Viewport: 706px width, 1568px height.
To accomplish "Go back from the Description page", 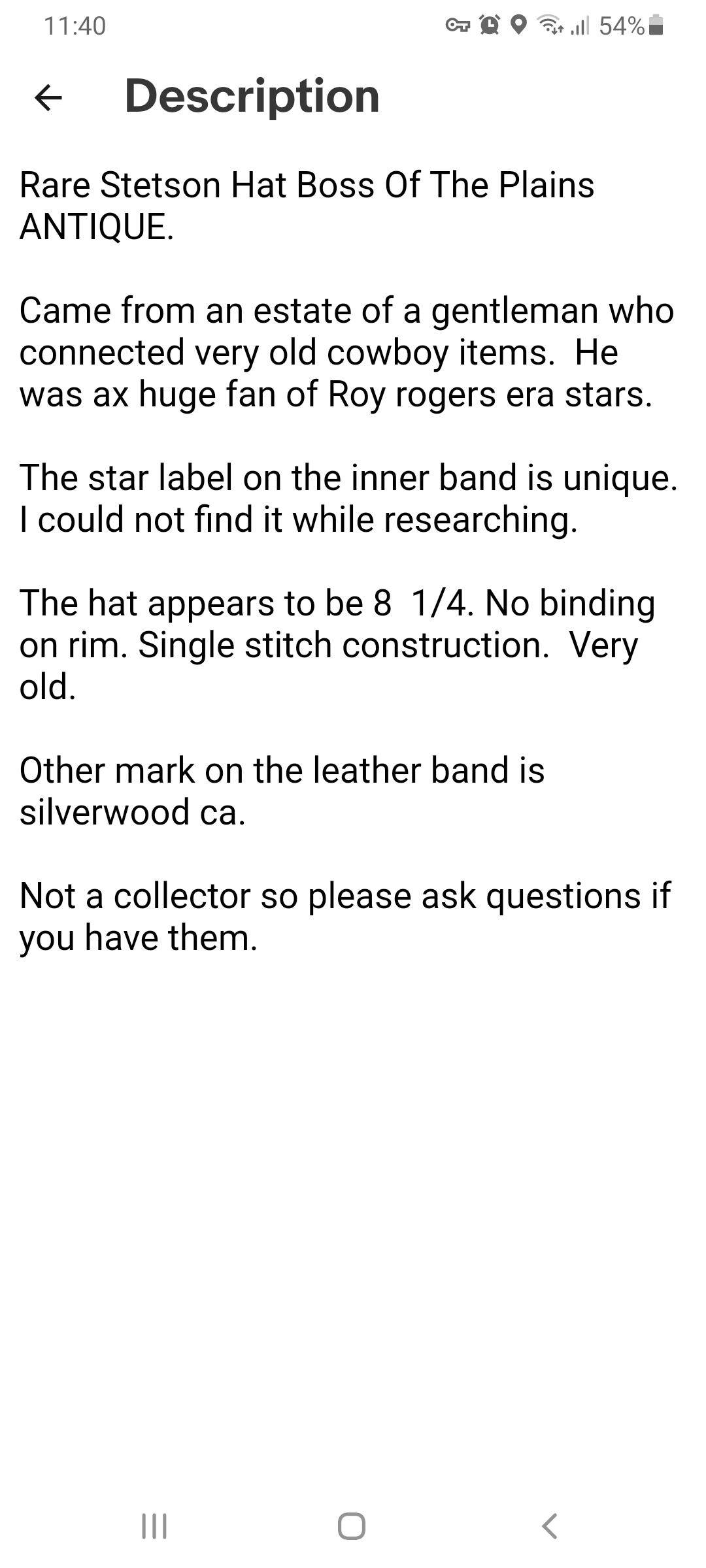I will pos(48,97).
